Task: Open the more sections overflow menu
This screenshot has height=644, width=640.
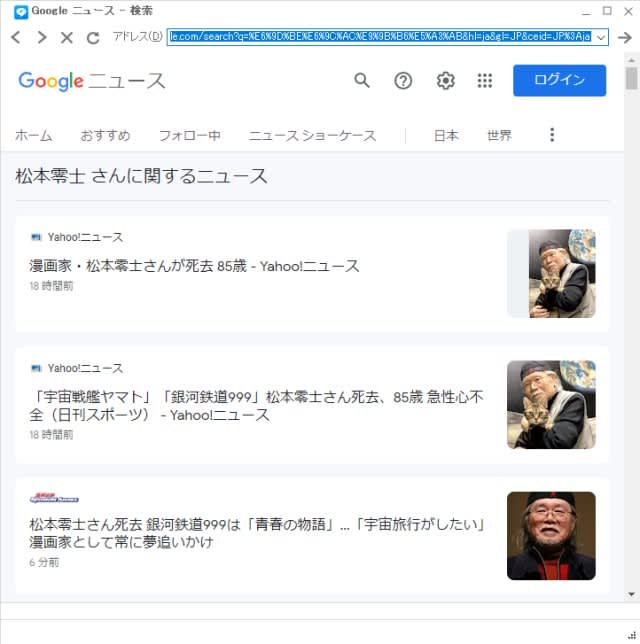Action: [x=552, y=135]
